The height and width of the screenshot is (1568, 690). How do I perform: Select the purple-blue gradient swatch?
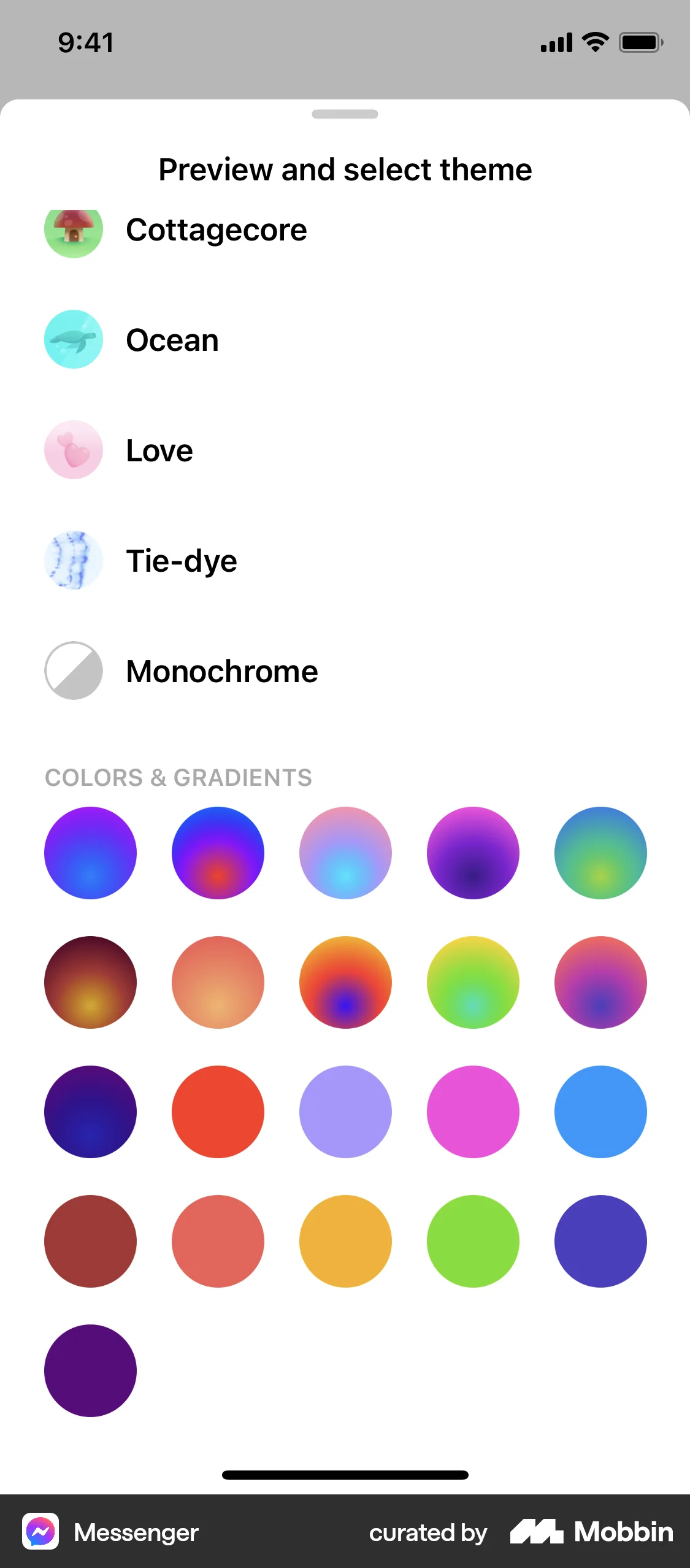click(90, 853)
